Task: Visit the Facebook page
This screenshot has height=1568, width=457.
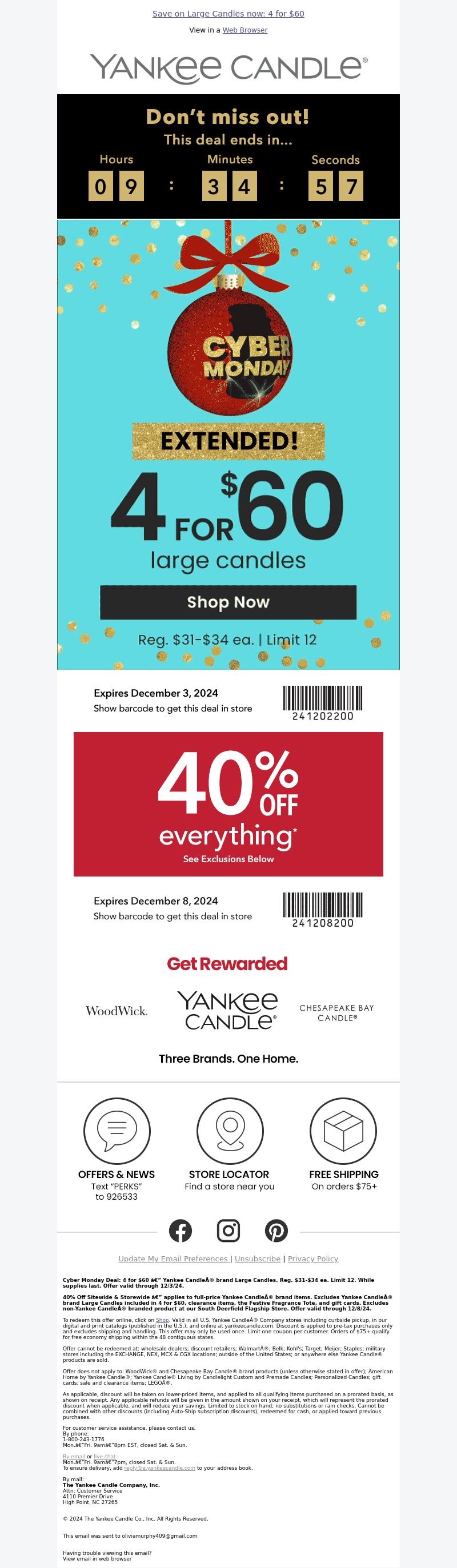Action: click(x=181, y=1230)
